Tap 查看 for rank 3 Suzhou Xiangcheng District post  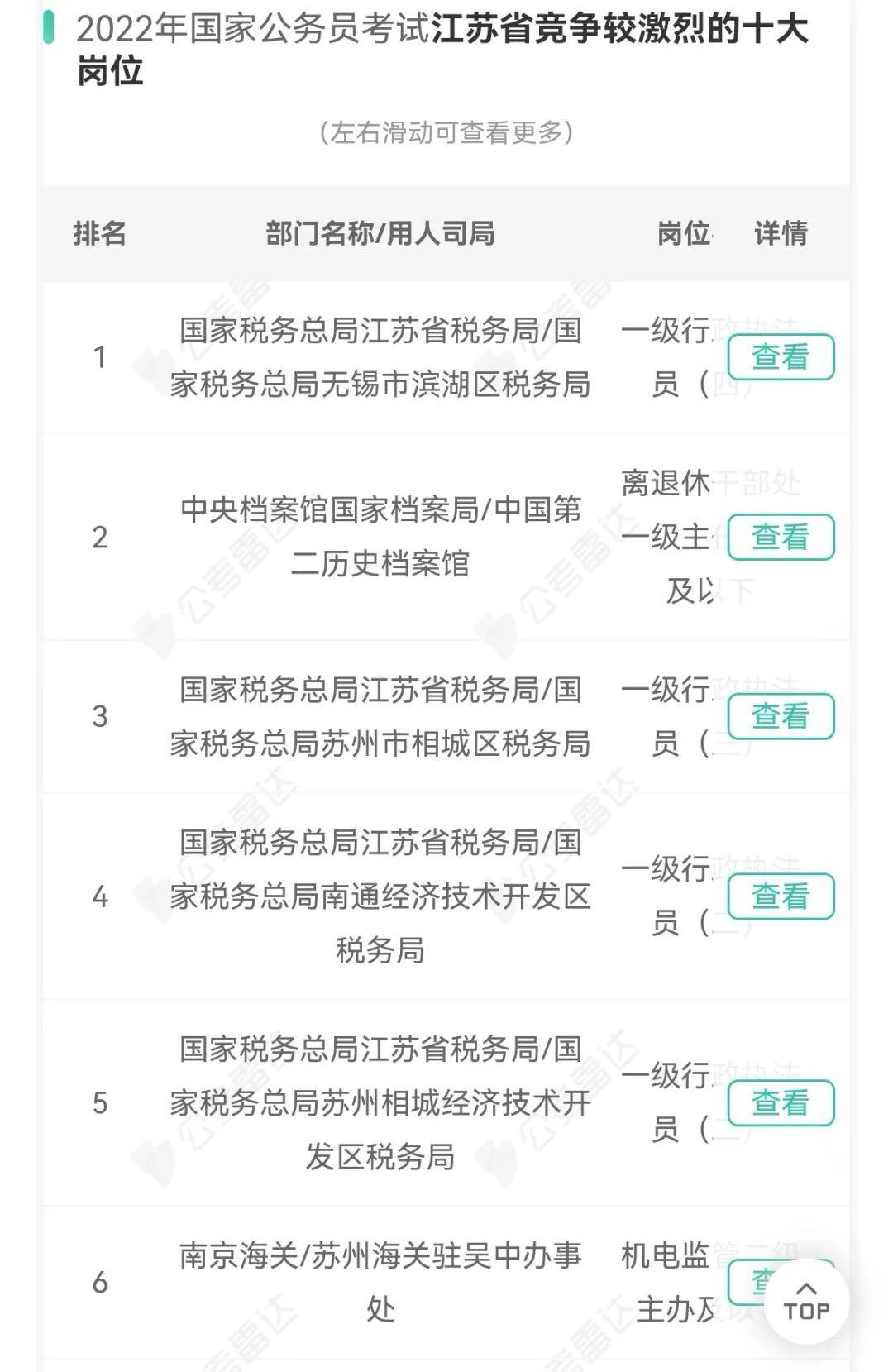(780, 716)
